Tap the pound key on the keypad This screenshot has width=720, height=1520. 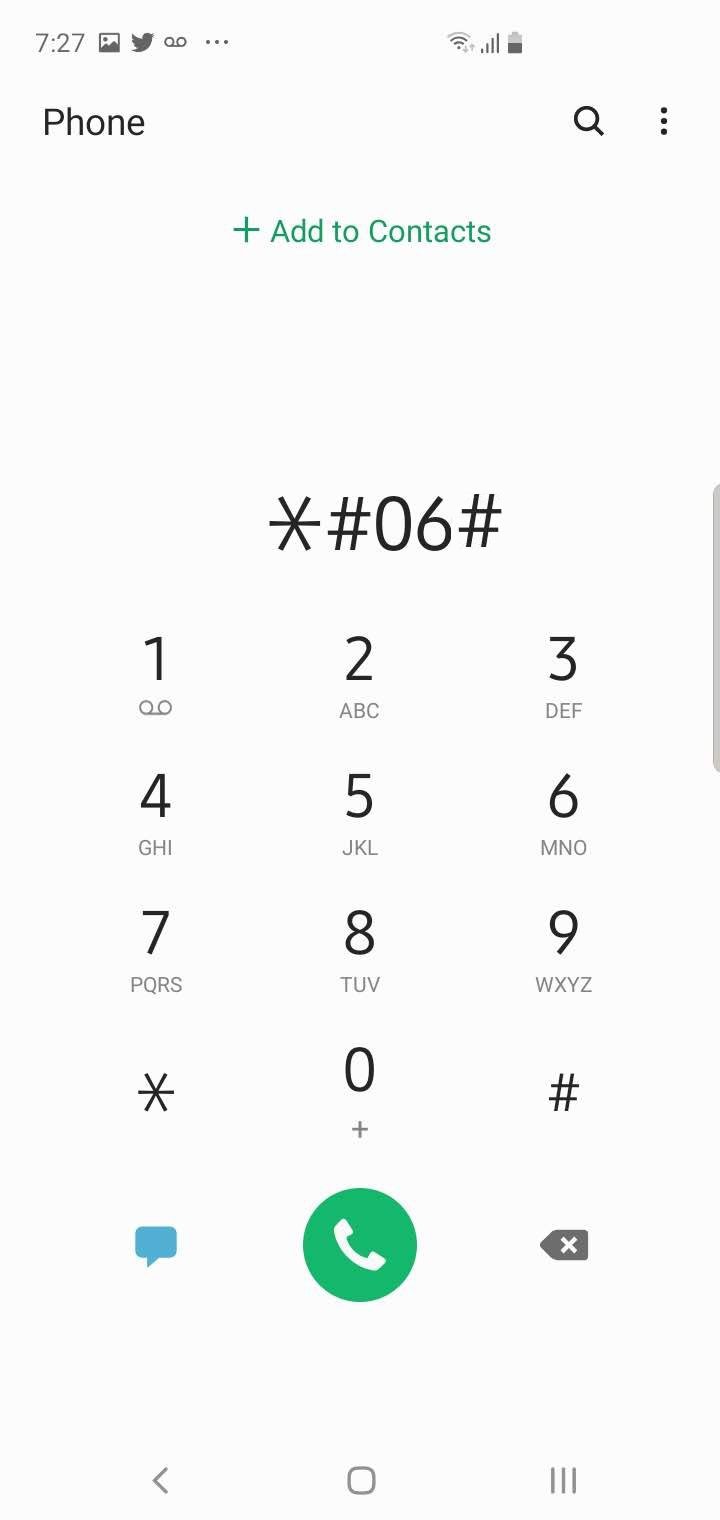tap(563, 1093)
